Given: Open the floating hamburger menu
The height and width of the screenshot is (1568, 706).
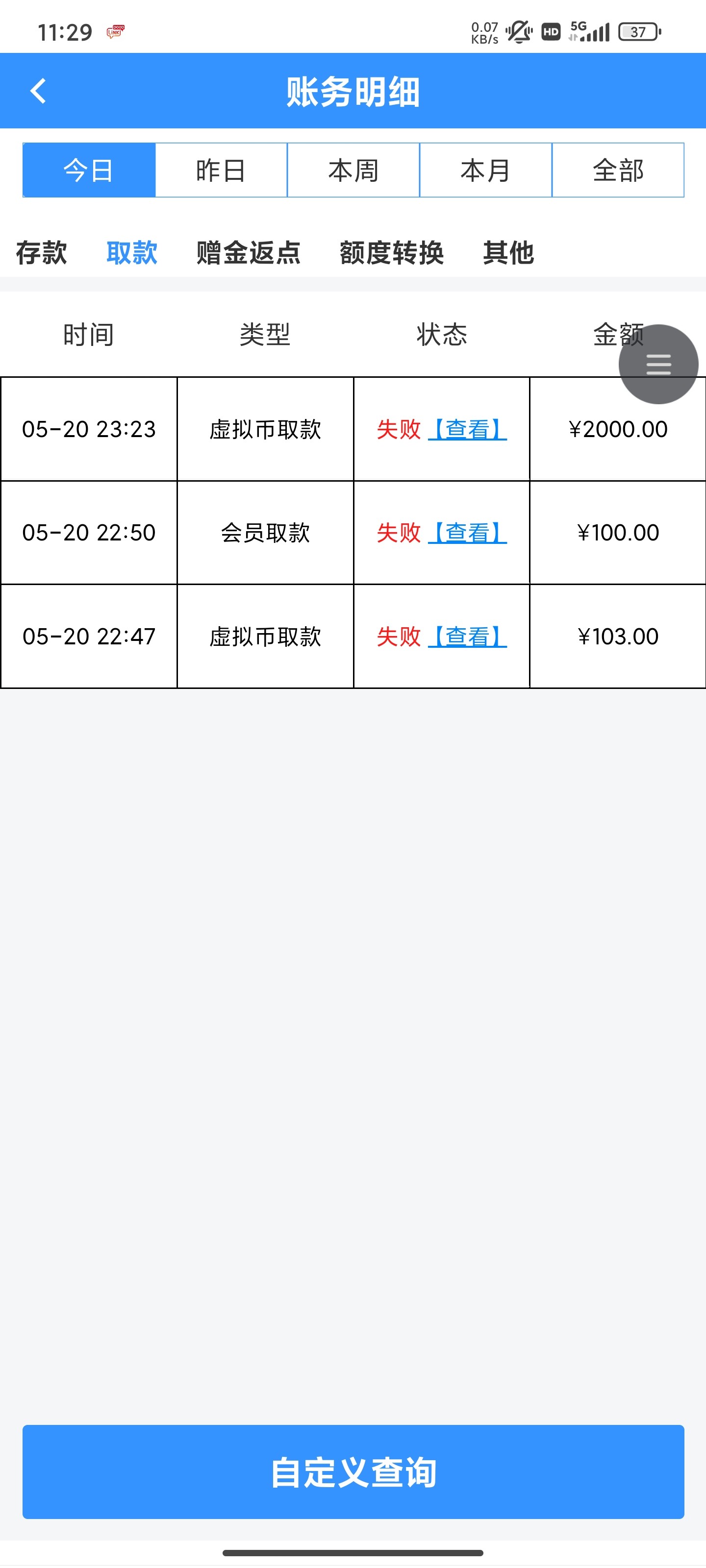Looking at the screenshot, I should (x=657, y=365).
